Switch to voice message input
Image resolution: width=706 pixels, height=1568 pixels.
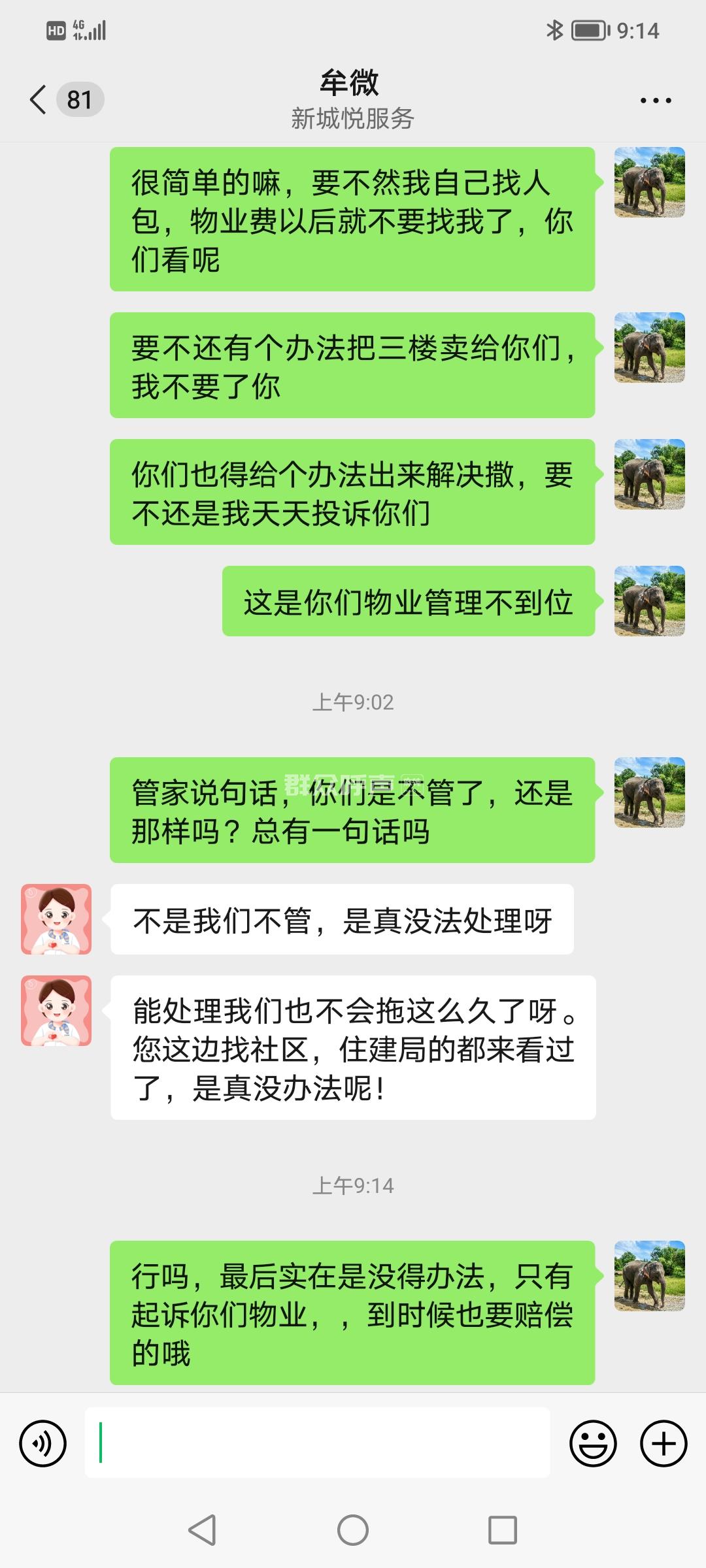click(43, 1443)
